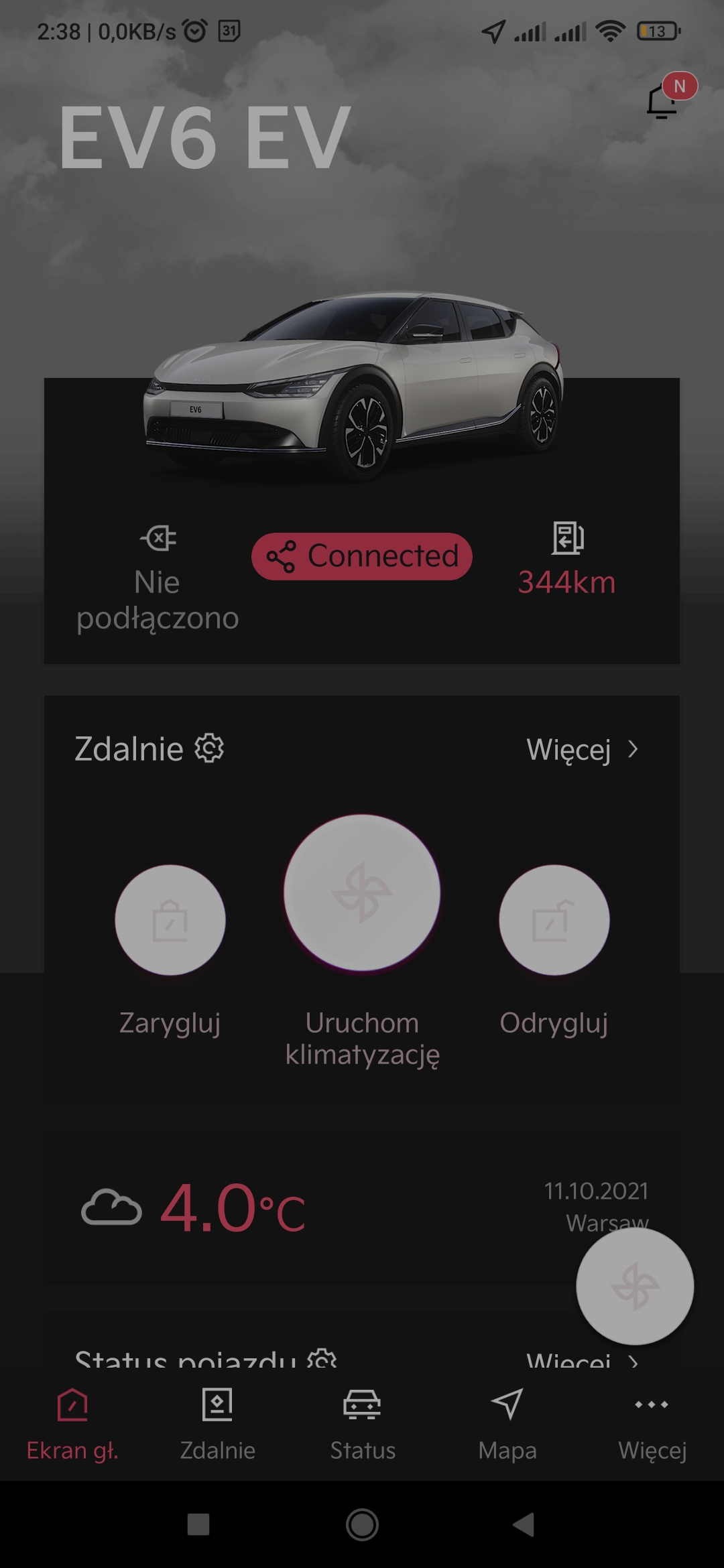724x1568 pixels.
Task: Start climate with Uruchom klimatyzację
Action: pos(362,893)
